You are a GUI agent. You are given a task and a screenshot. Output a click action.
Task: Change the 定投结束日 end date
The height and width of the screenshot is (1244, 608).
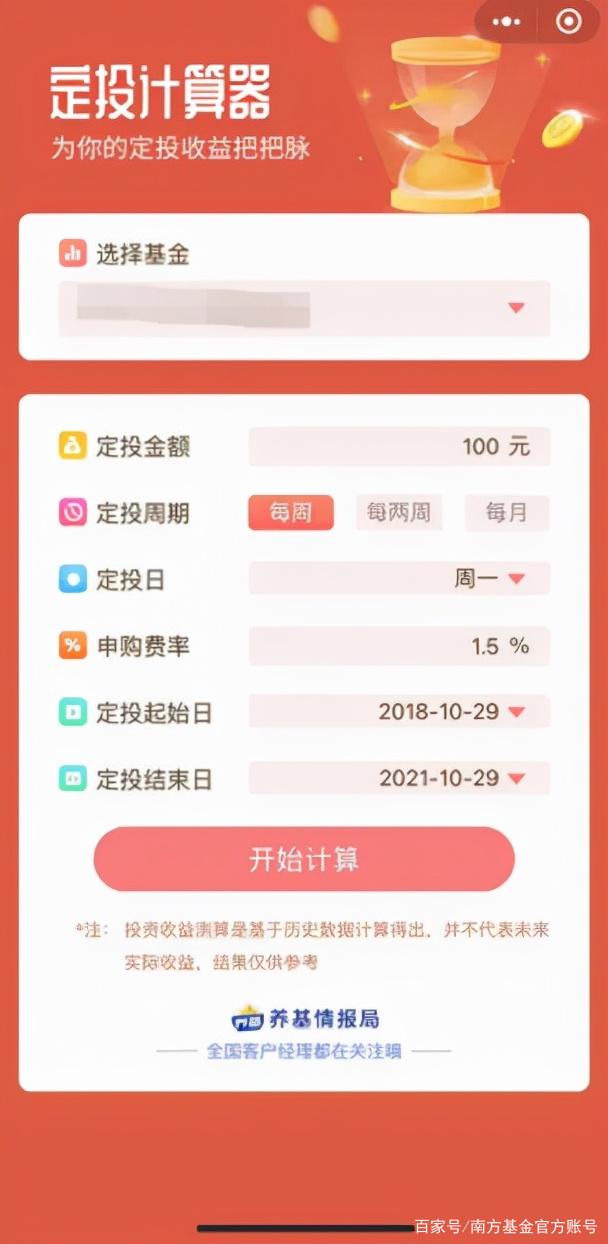[398, 779]
